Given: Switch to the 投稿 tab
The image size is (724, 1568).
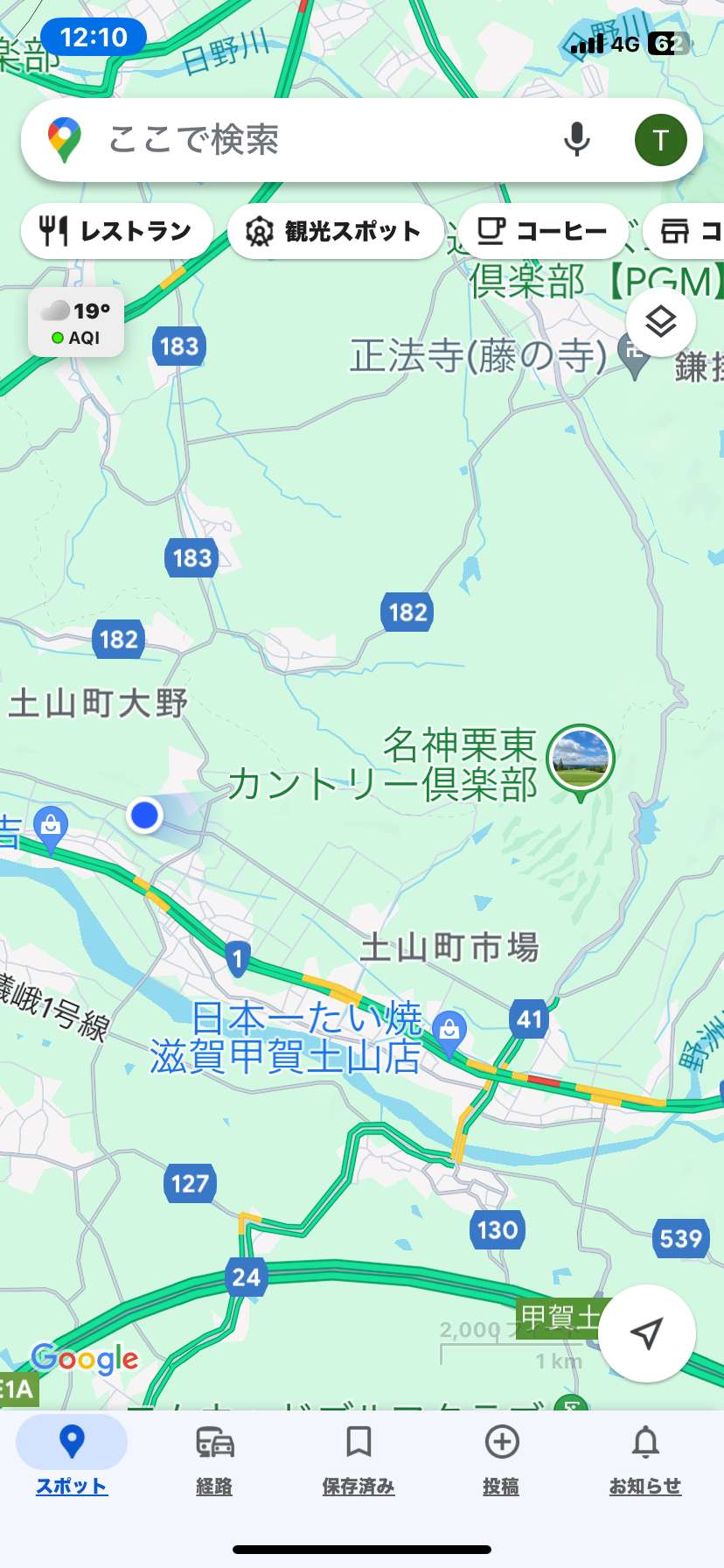Looking at the screenshot, I should click(502, 1457).
